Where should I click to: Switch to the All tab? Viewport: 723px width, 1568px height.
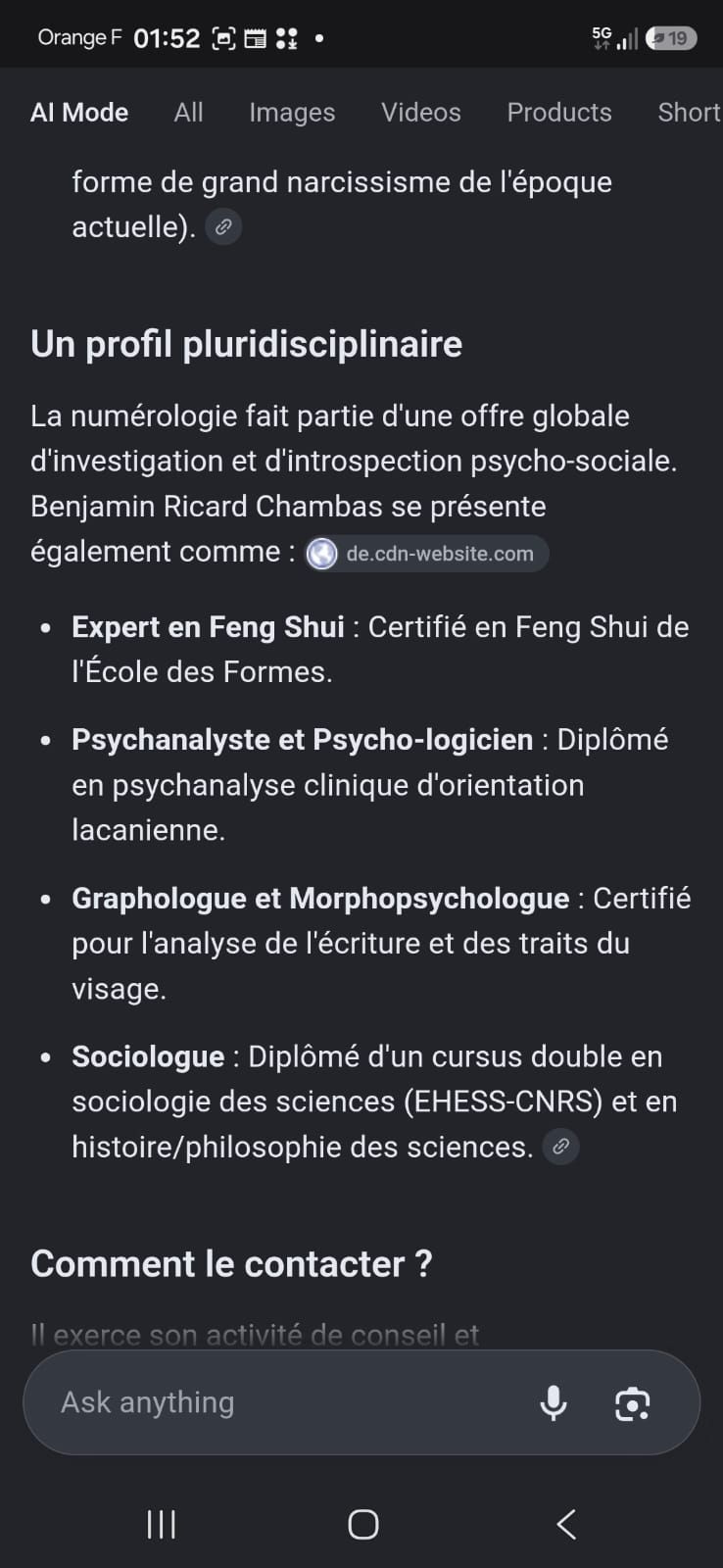(x=188, y=113)
